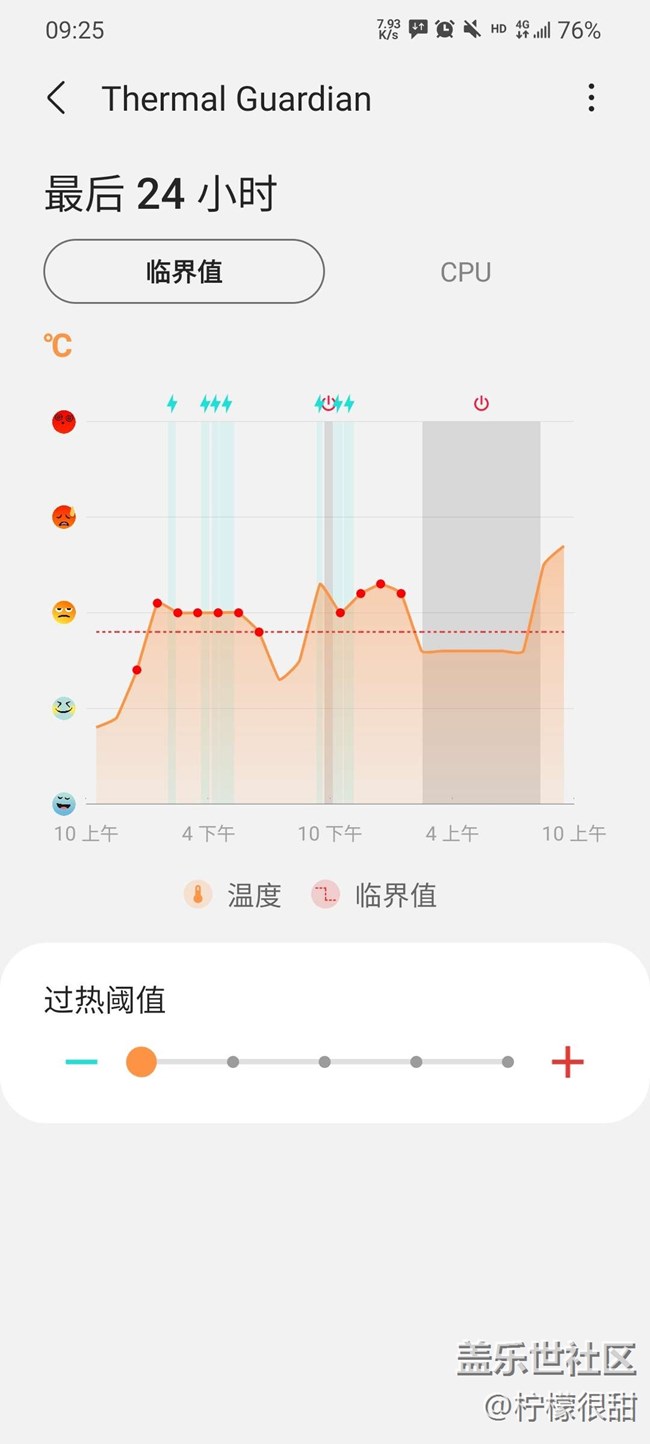Lower the 过热阈值 with the minus button

tap(81, 1061)
